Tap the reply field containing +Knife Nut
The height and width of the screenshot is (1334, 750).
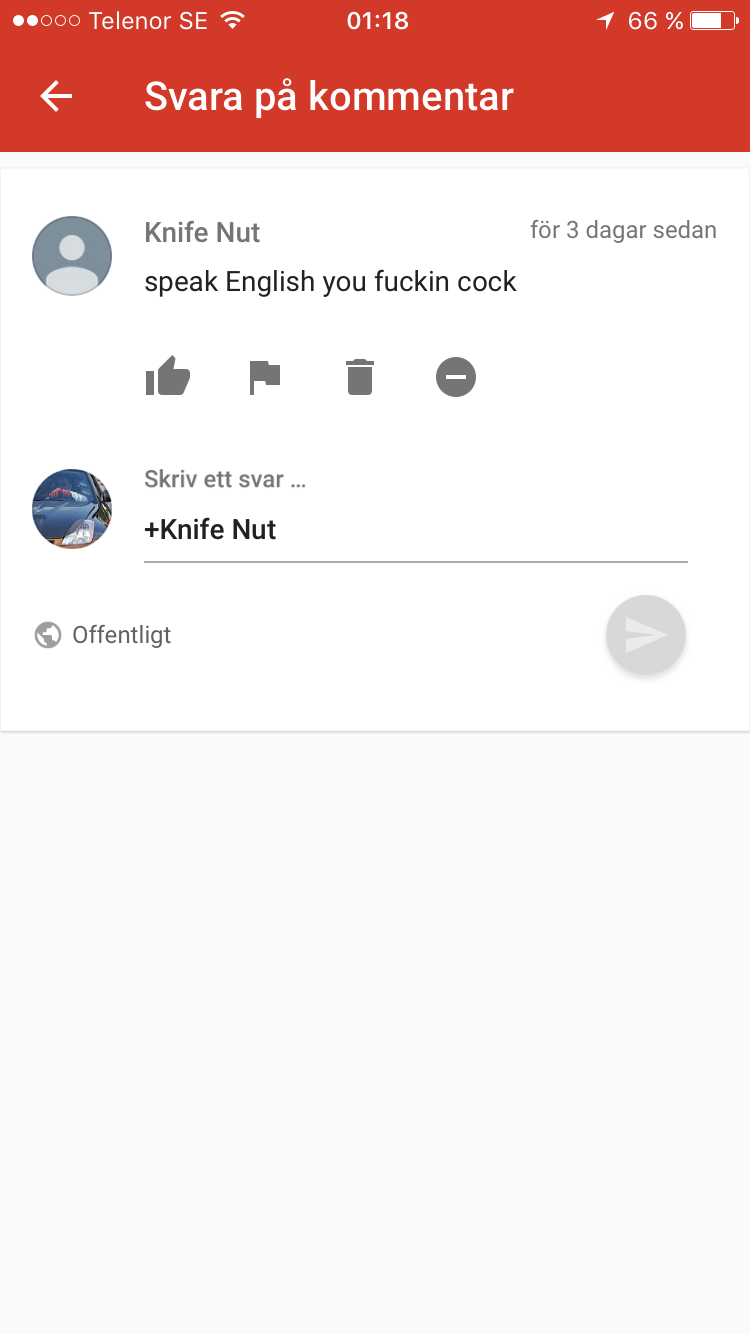pos(416,530)
